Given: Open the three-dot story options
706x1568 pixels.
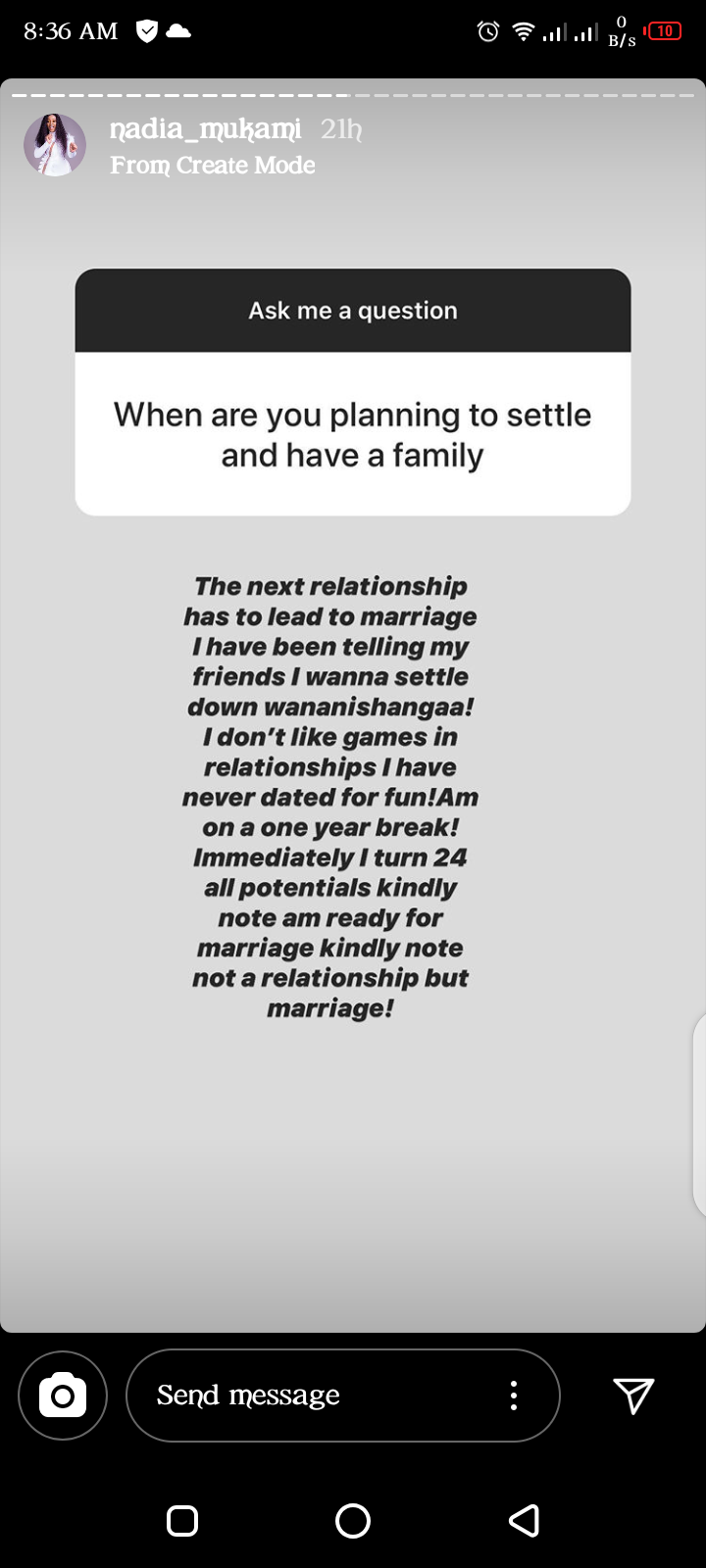Looking at the screenshot, I should (514, 1396).
